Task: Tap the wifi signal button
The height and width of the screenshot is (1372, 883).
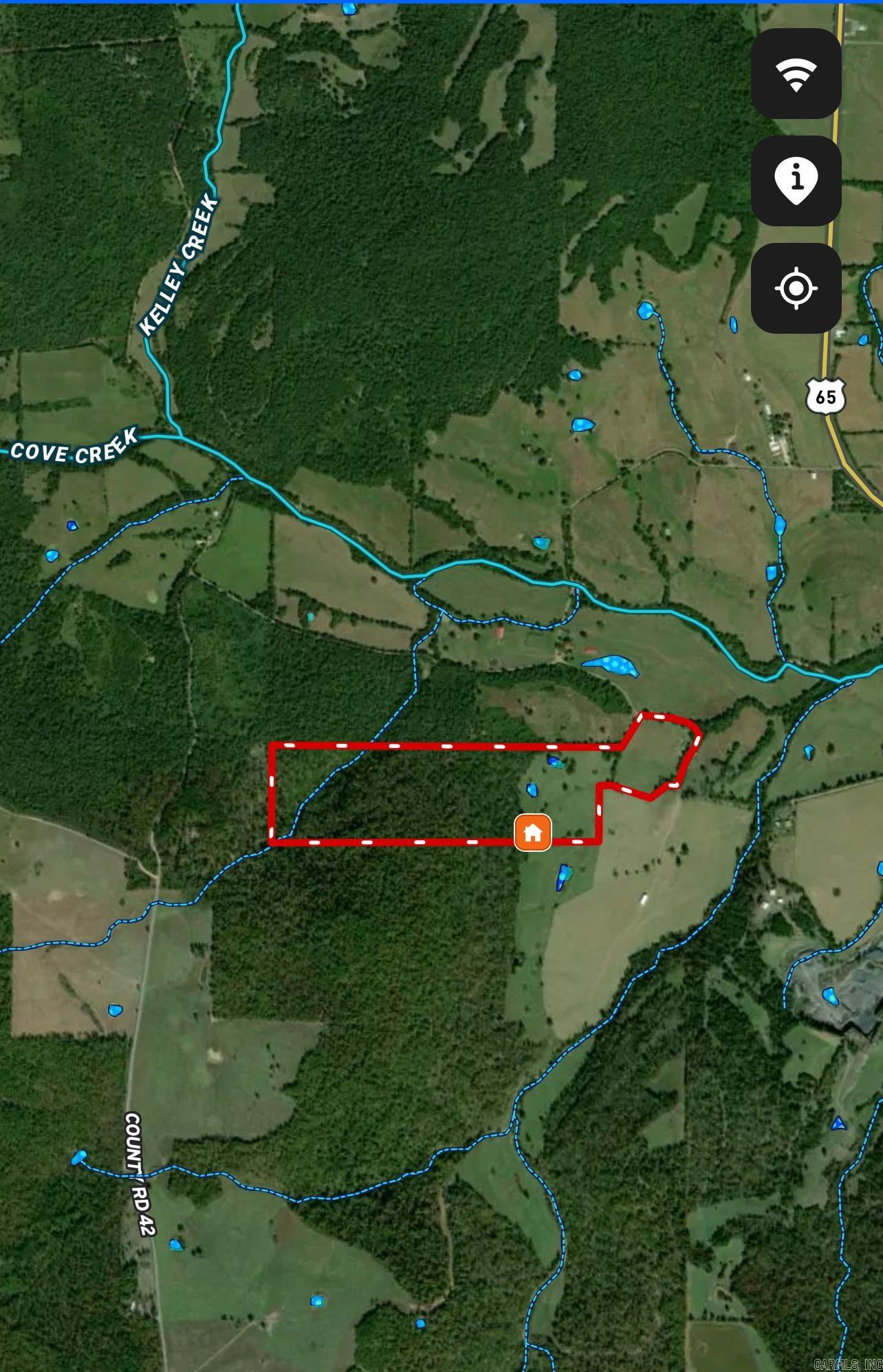Action: point(796,74)
